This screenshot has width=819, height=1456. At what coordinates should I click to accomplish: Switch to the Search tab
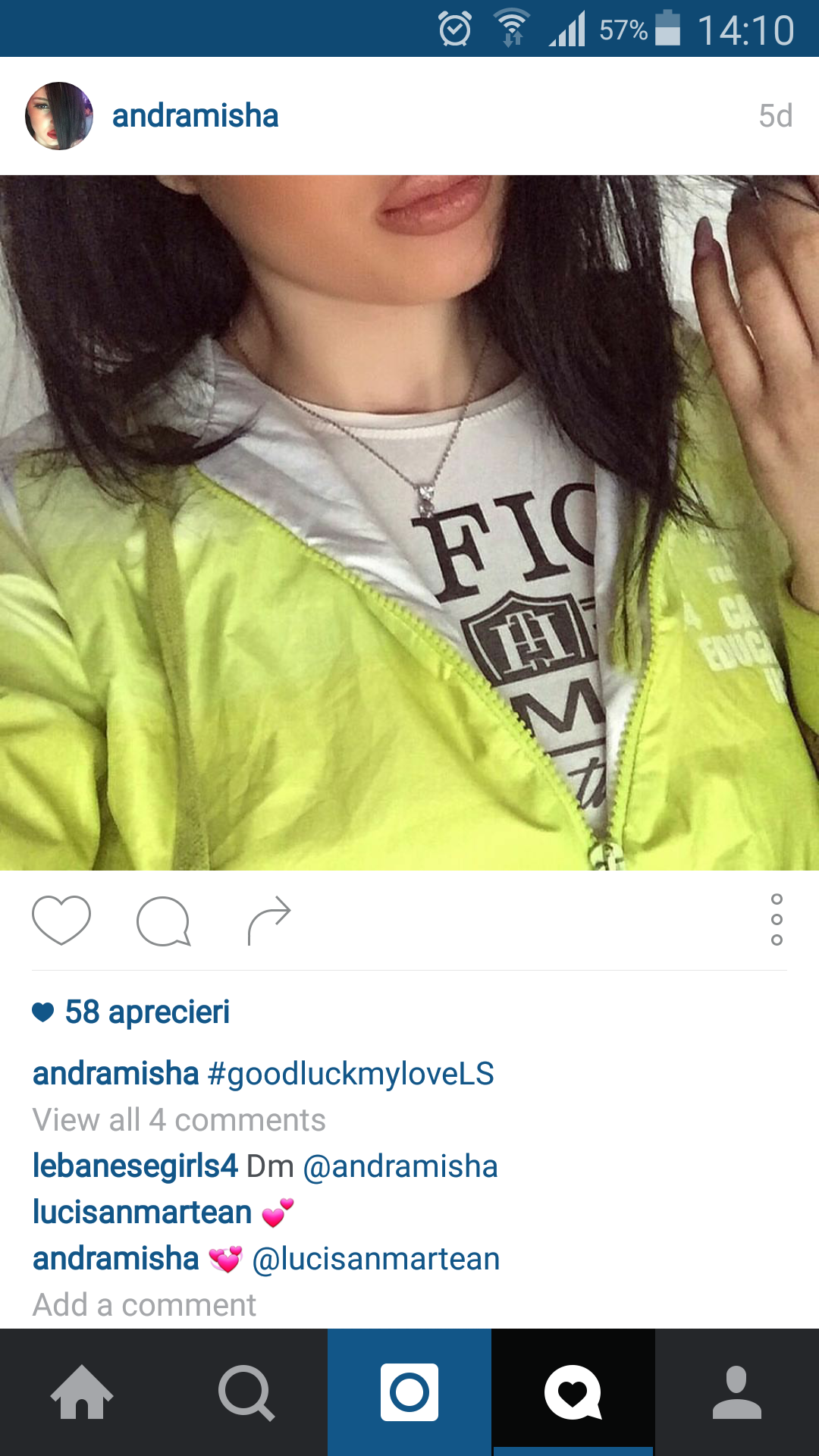click(x=246, y=1392)
